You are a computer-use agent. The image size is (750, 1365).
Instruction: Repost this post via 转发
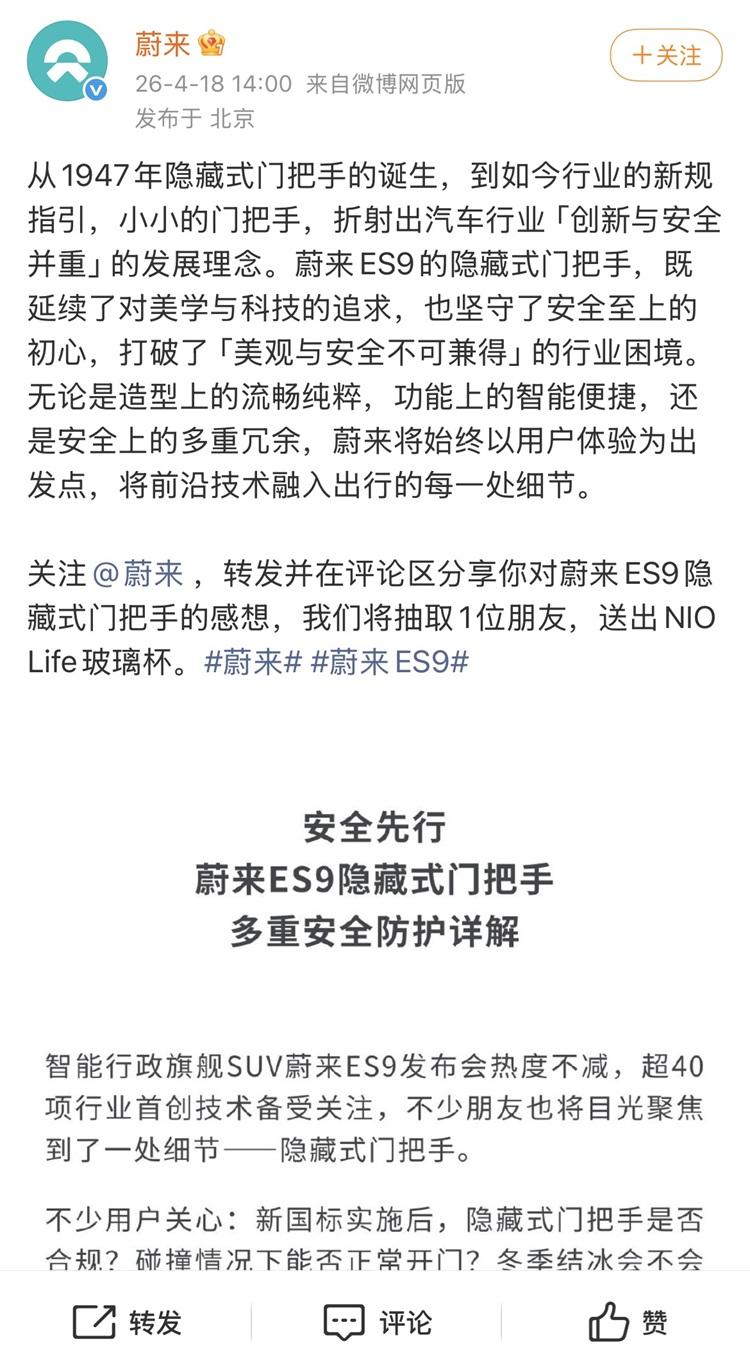pos(127,1322)
